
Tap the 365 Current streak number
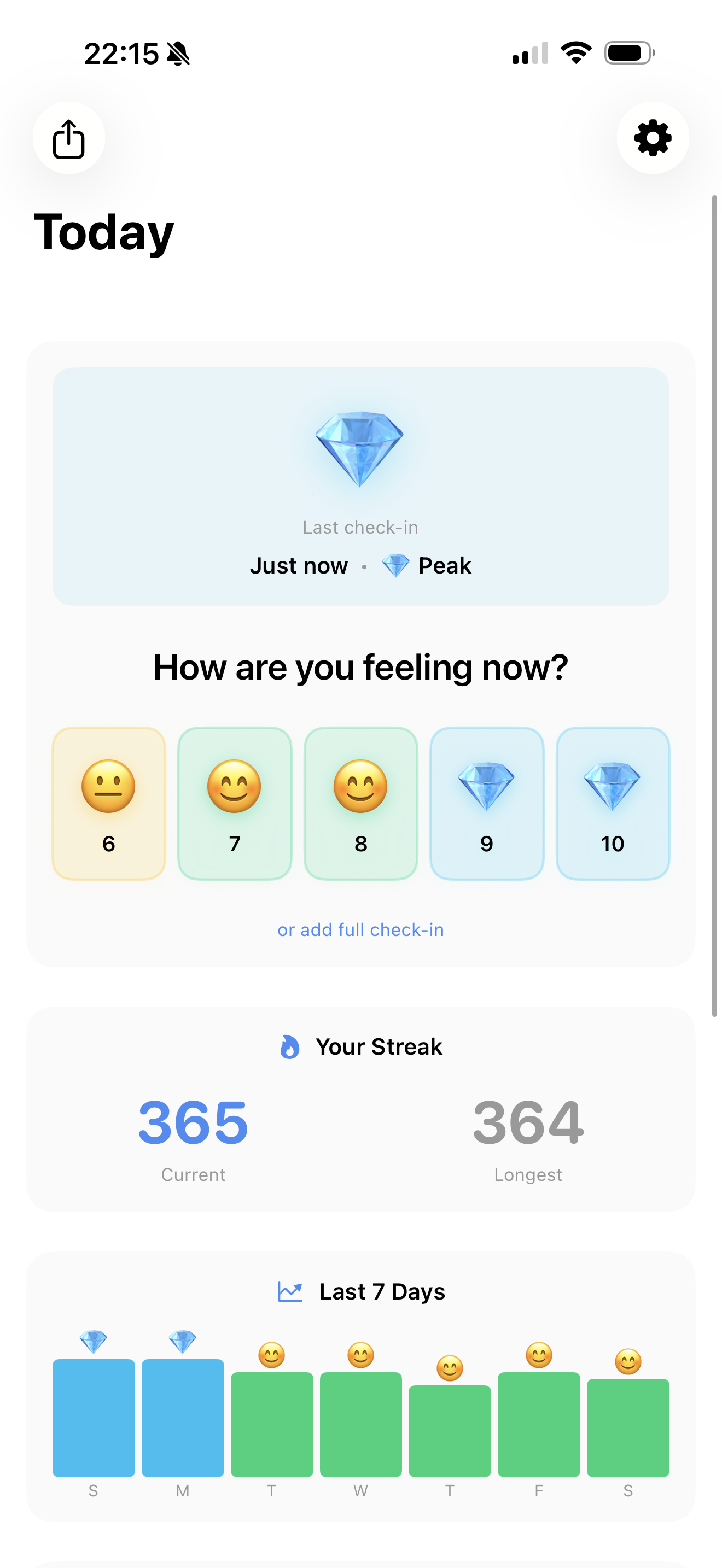point(193,1124)
